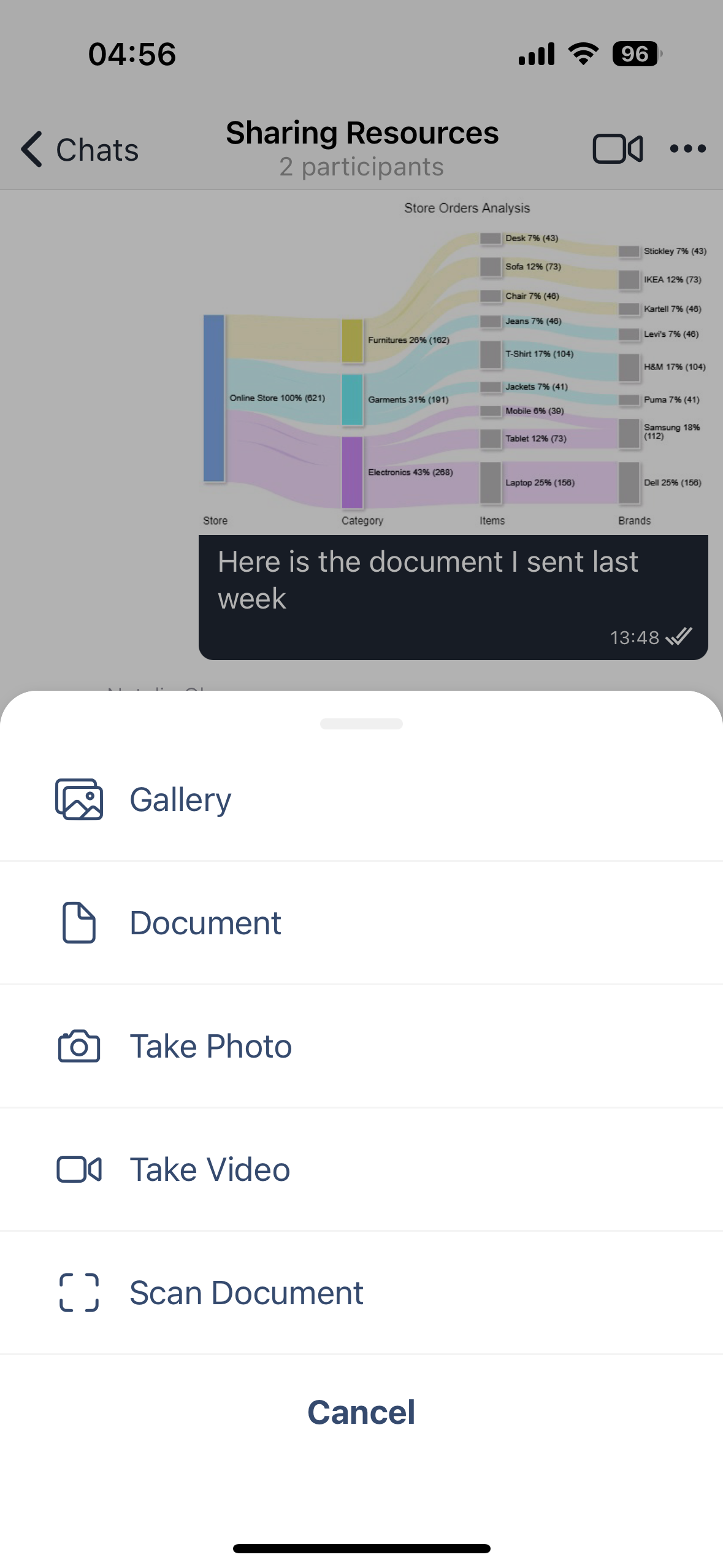
Task: Tap the sheet's drag handle
Action: 361,724
